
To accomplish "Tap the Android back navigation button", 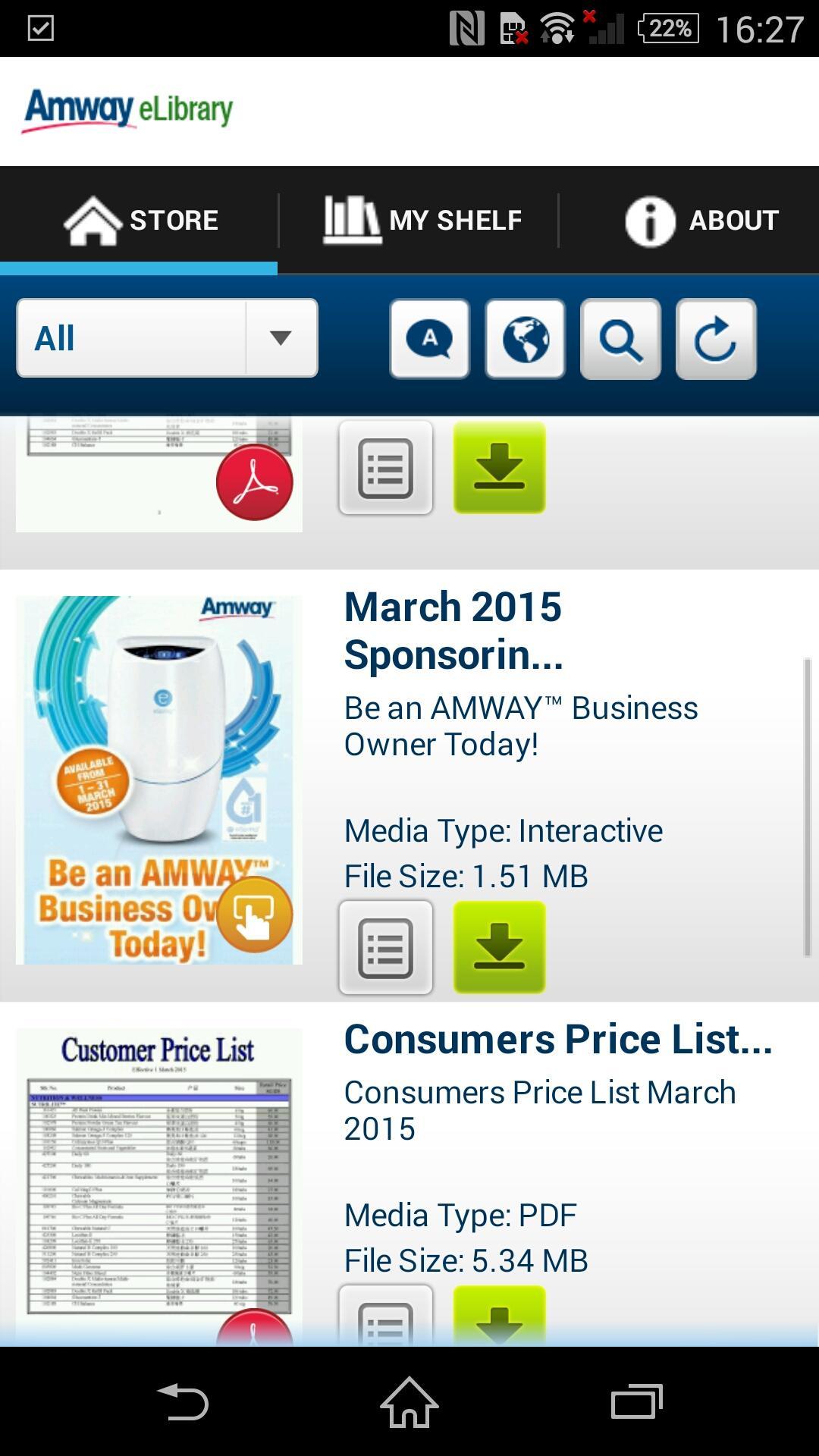I will coord(180,1403).
